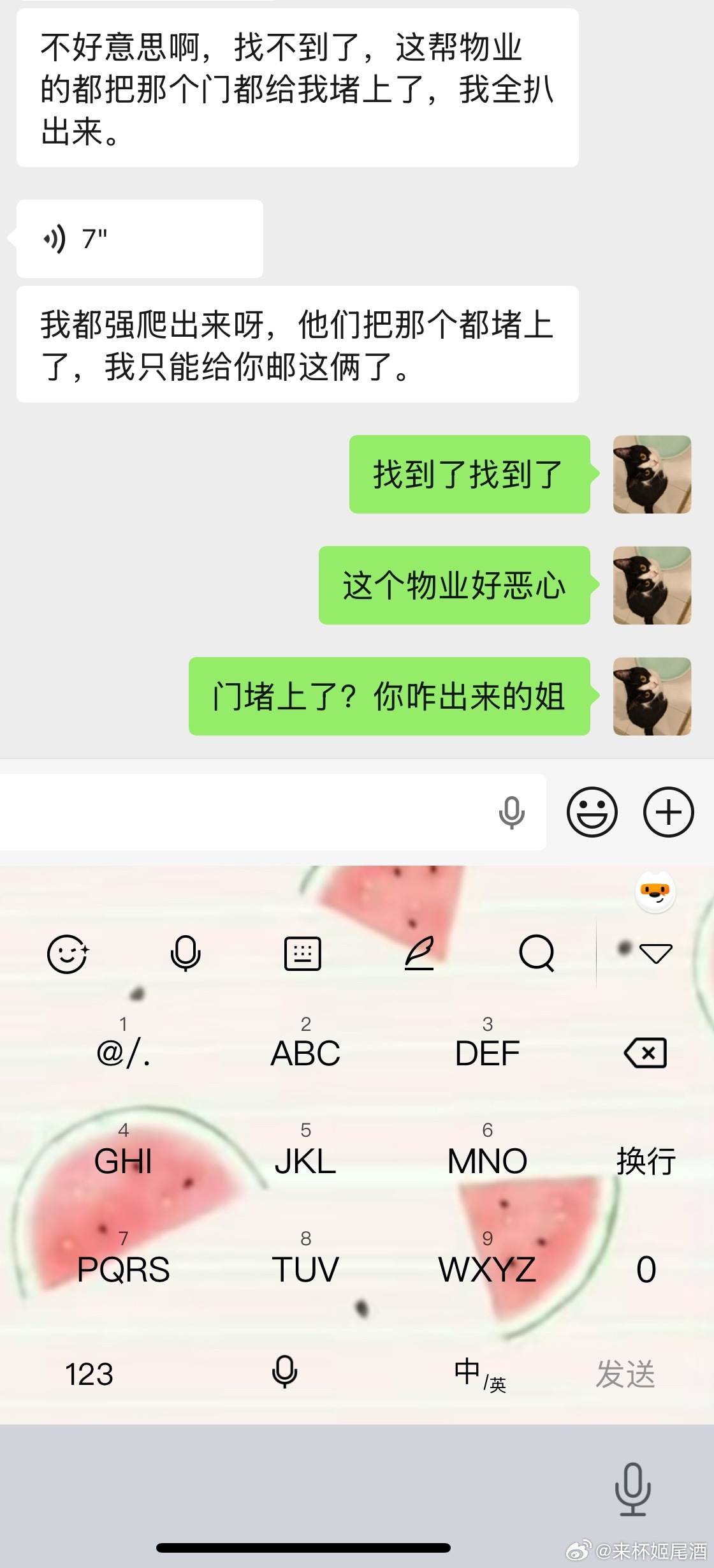Switch keyboard layout from toolbar
714x1568 pixels.
click(302, 954)
